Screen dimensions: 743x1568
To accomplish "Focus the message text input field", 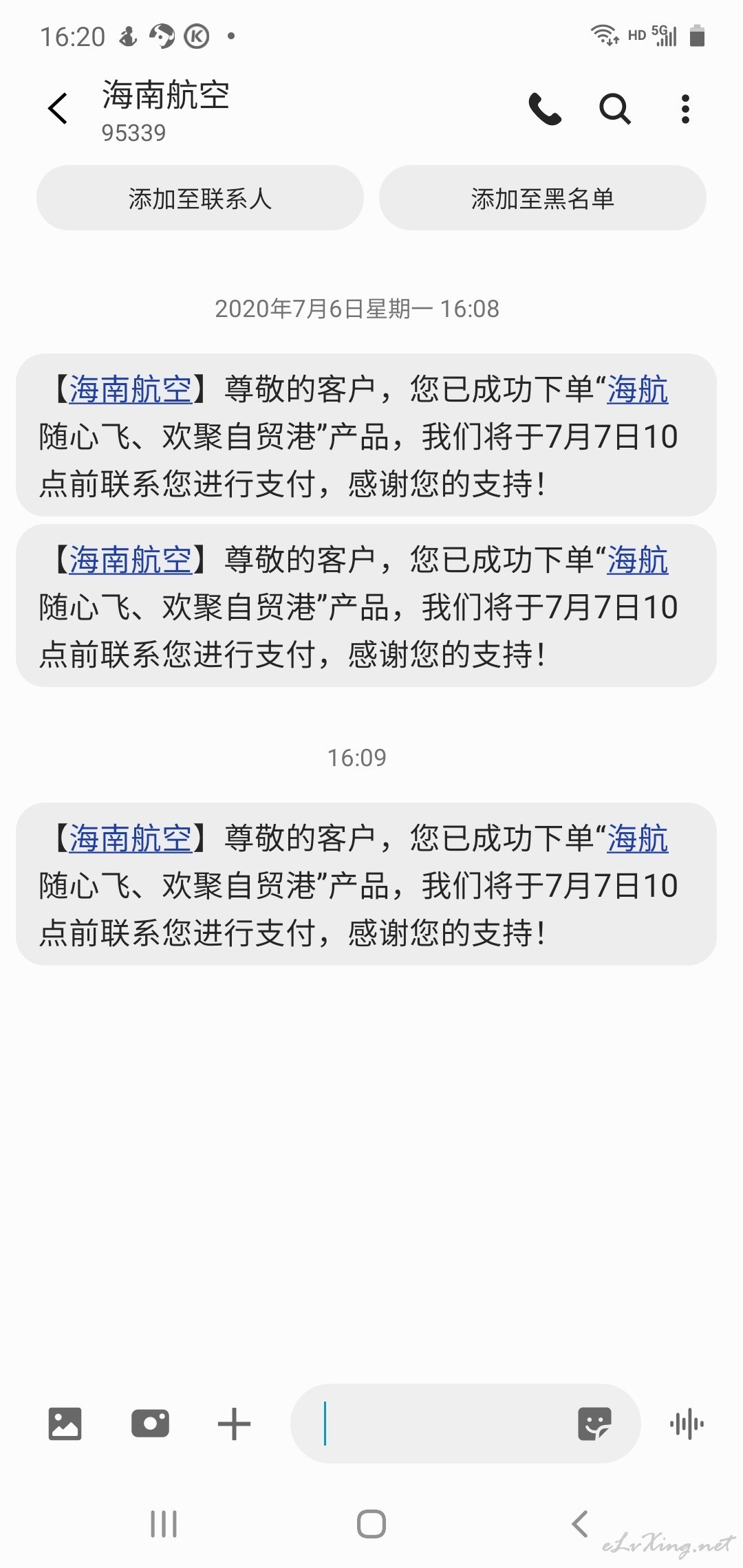I will pos(440,1424).
